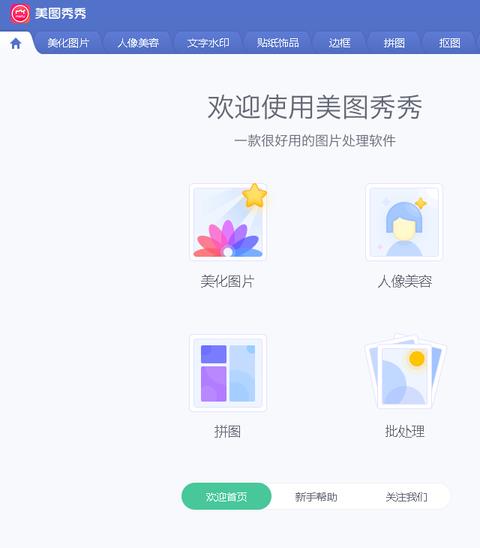Open the 贴纸饰品 tab

[278, 43]
